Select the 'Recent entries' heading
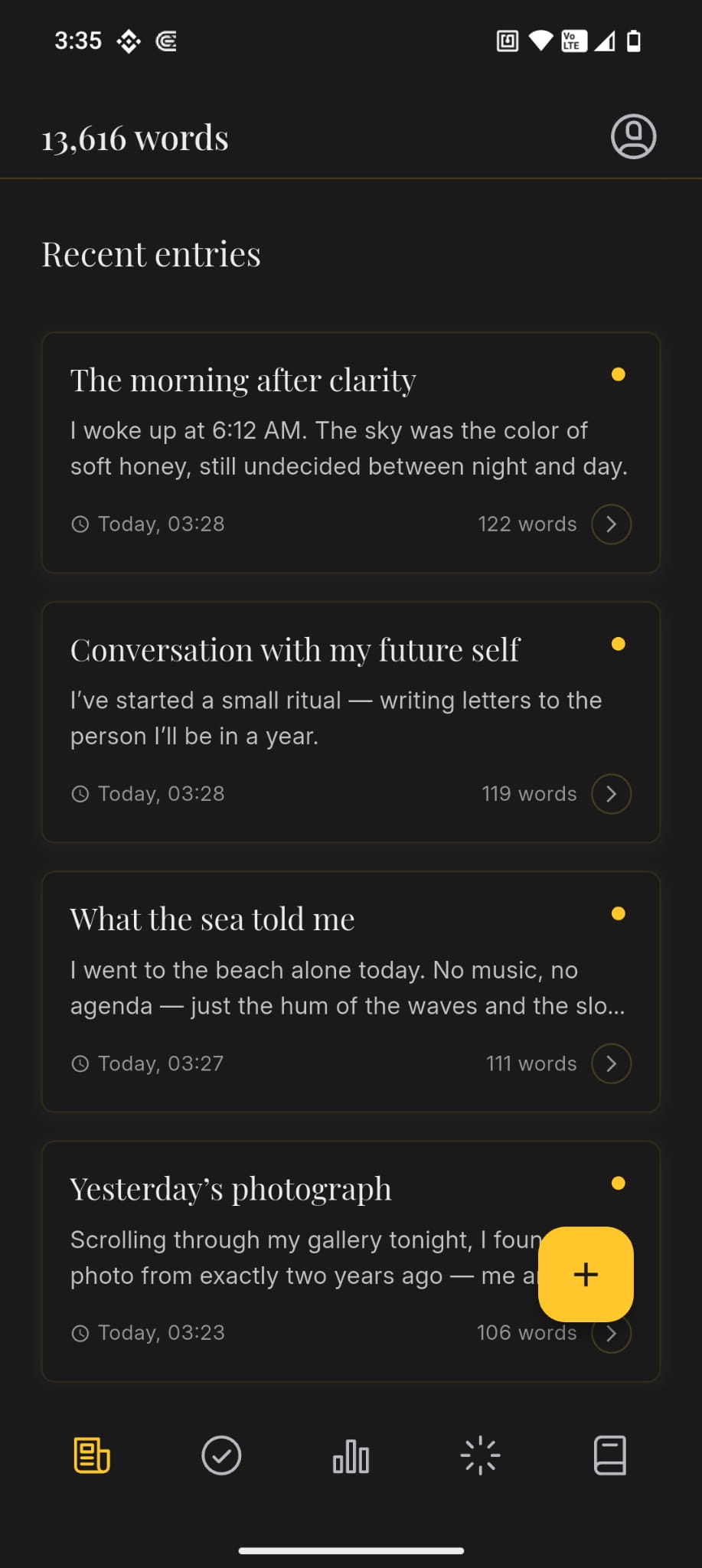 point(152,253)
